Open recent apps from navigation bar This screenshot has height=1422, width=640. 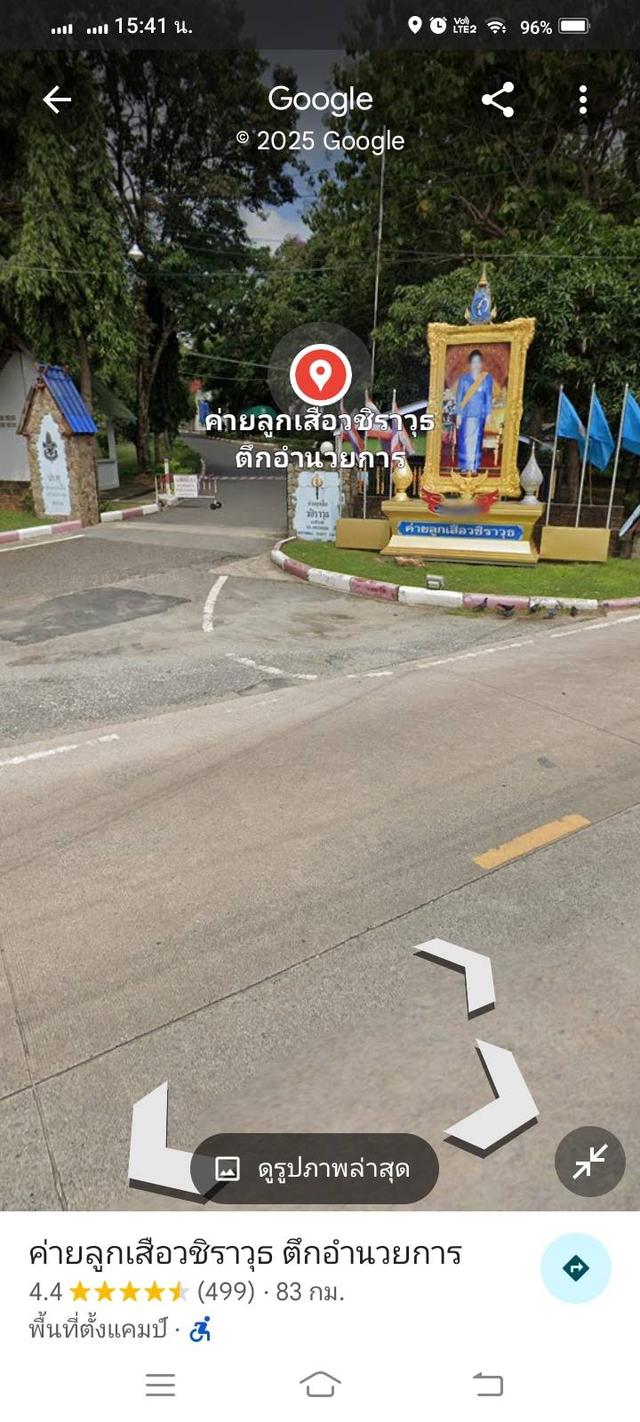coord(160,1385)
